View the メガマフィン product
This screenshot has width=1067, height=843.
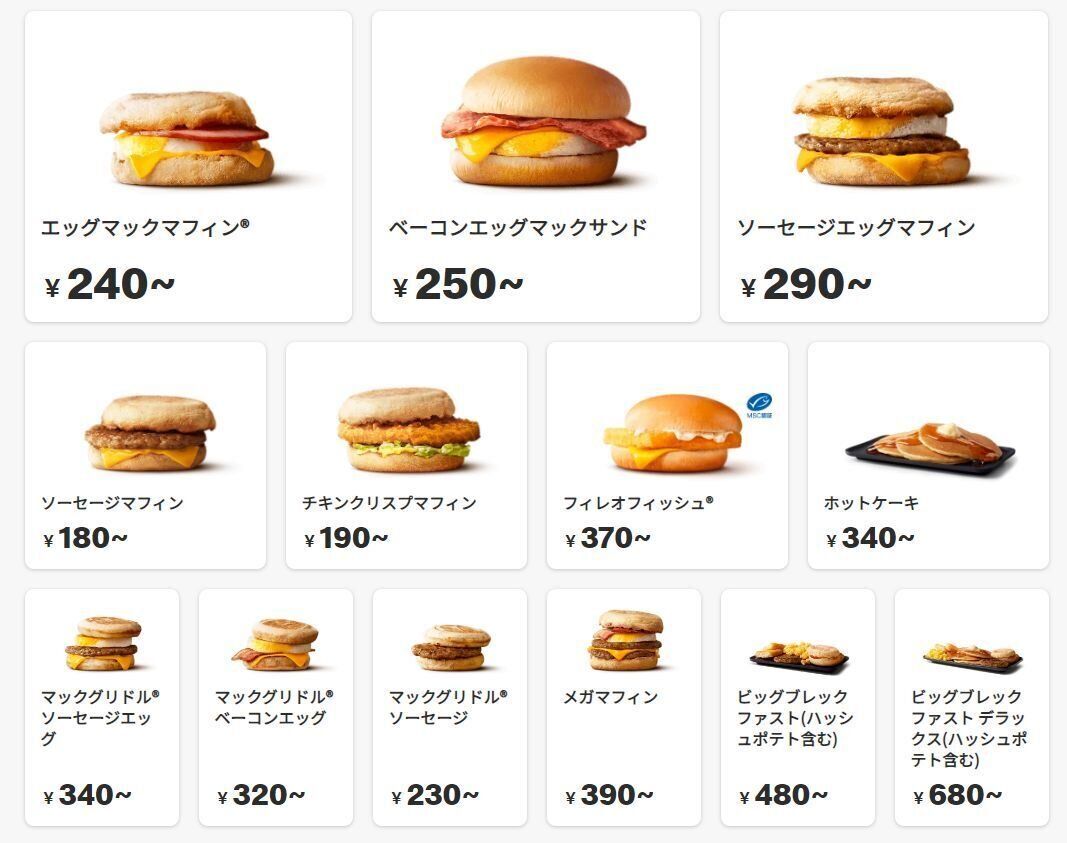tap(624, 707)
